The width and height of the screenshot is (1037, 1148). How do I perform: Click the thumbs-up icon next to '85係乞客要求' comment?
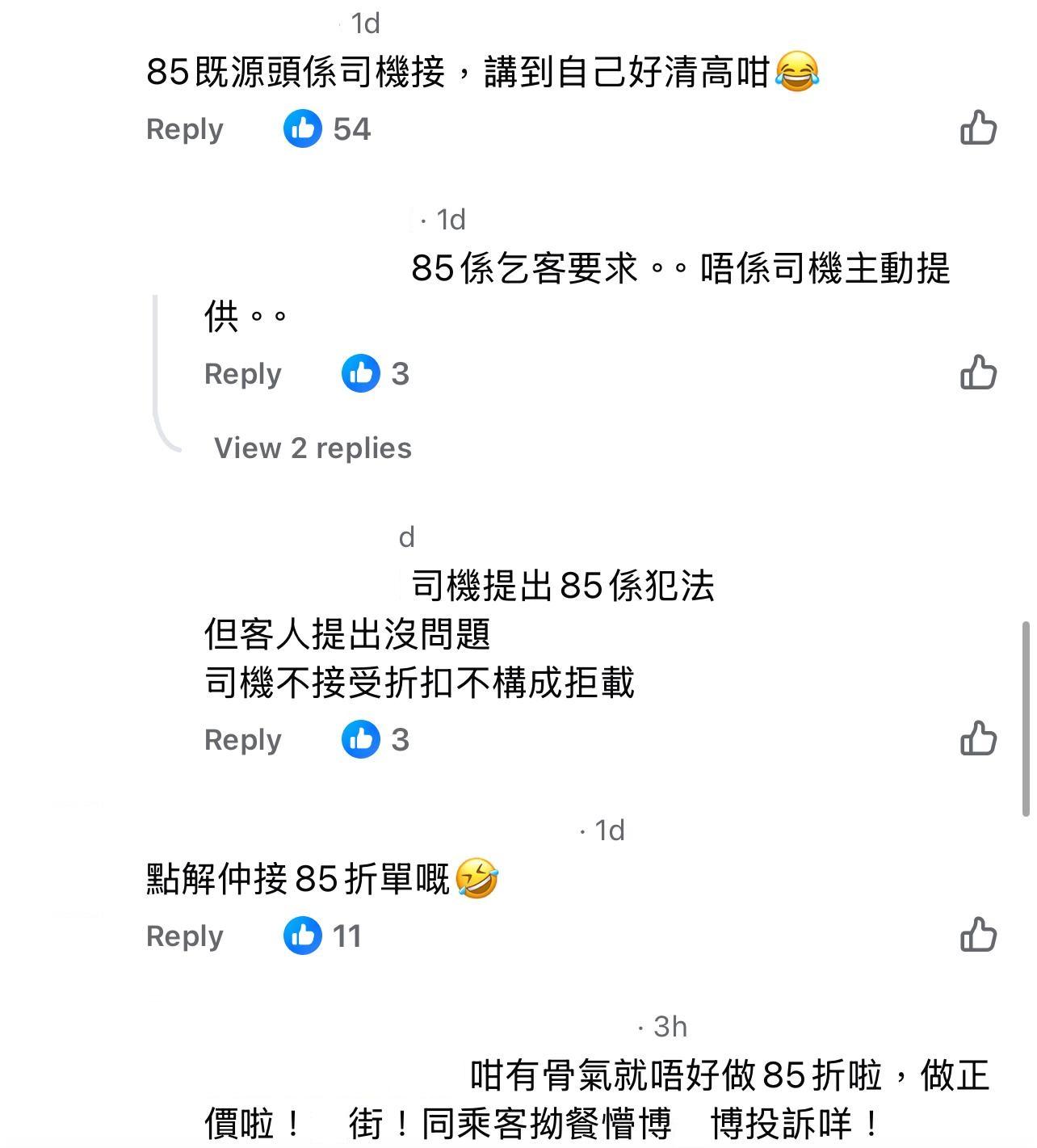[978, 373]
